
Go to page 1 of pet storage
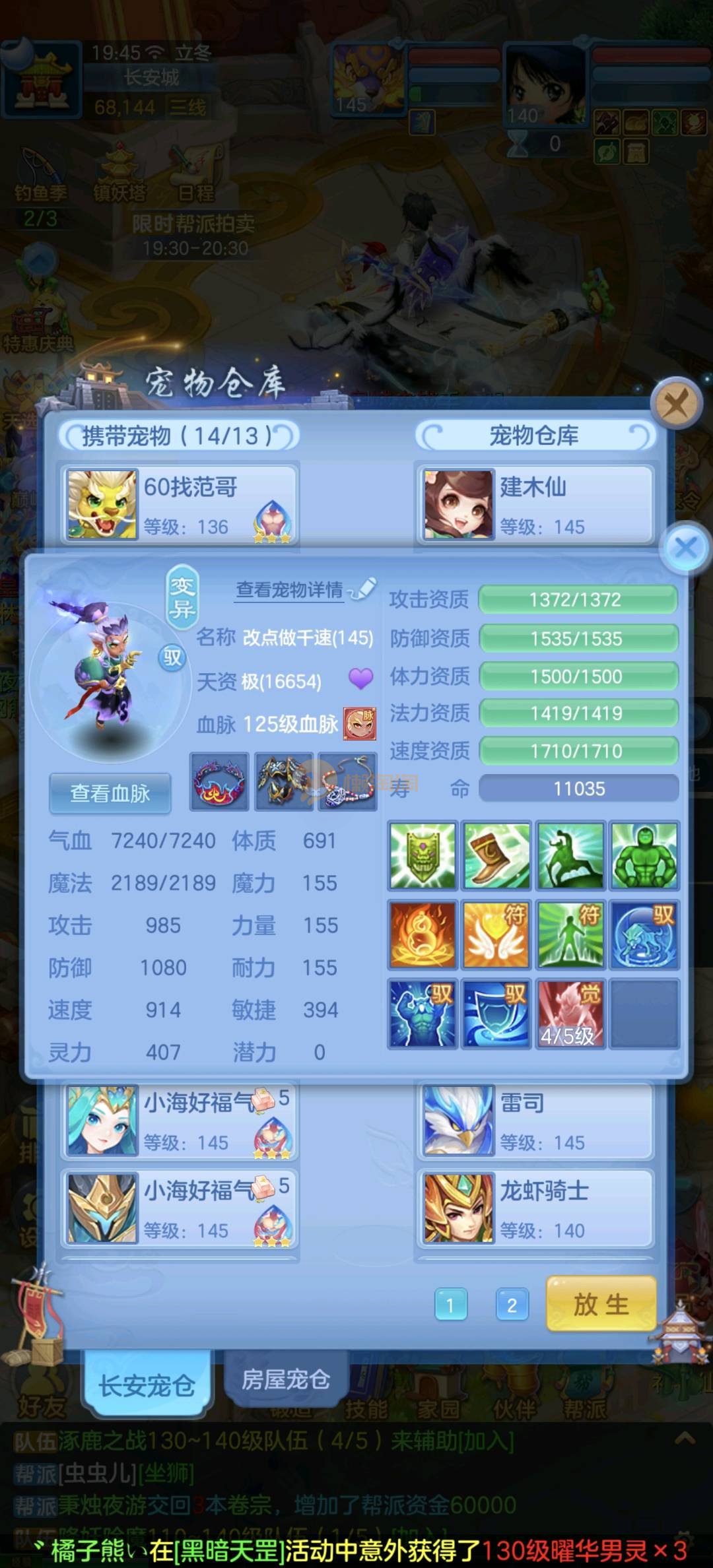[450, 1305]
